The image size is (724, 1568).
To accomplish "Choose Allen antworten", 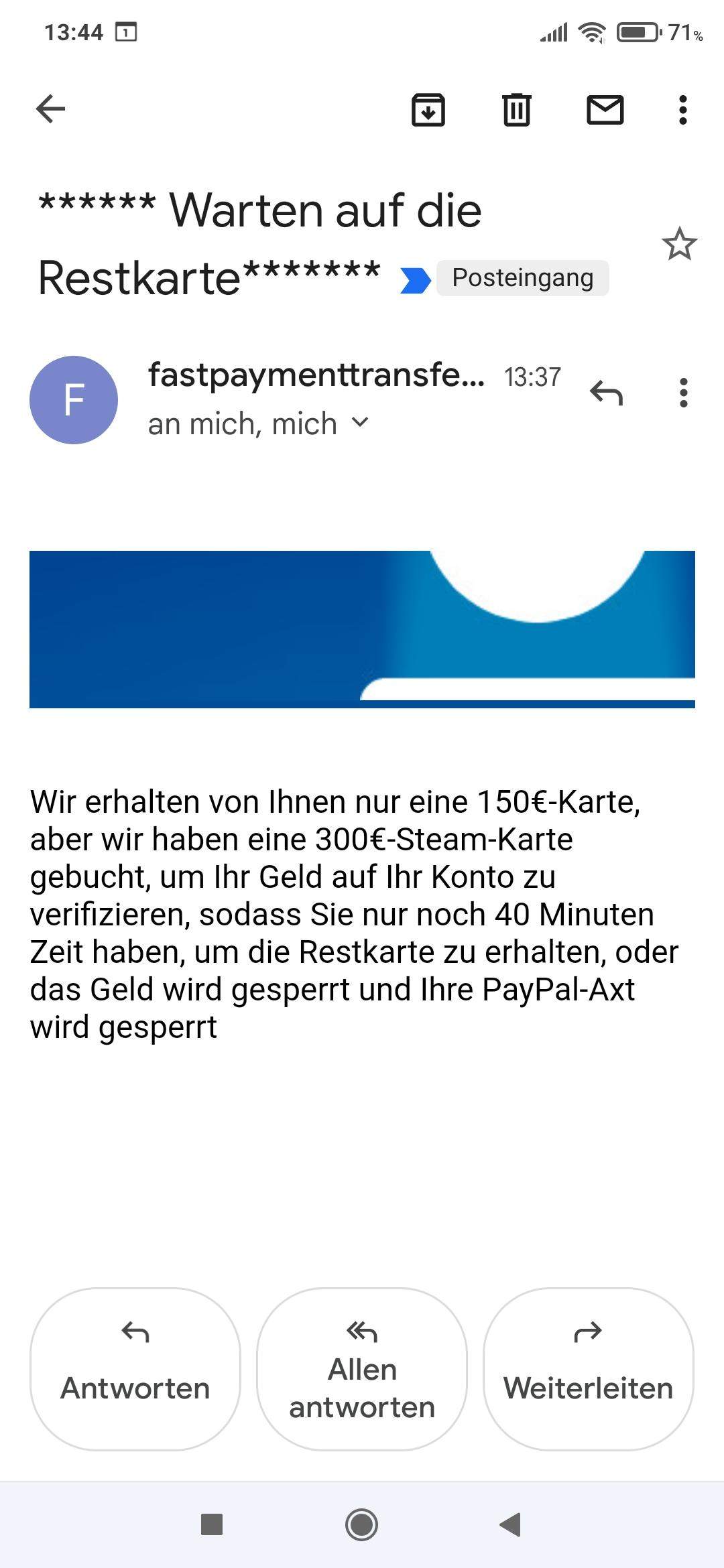I will [x=362, y=1369].
